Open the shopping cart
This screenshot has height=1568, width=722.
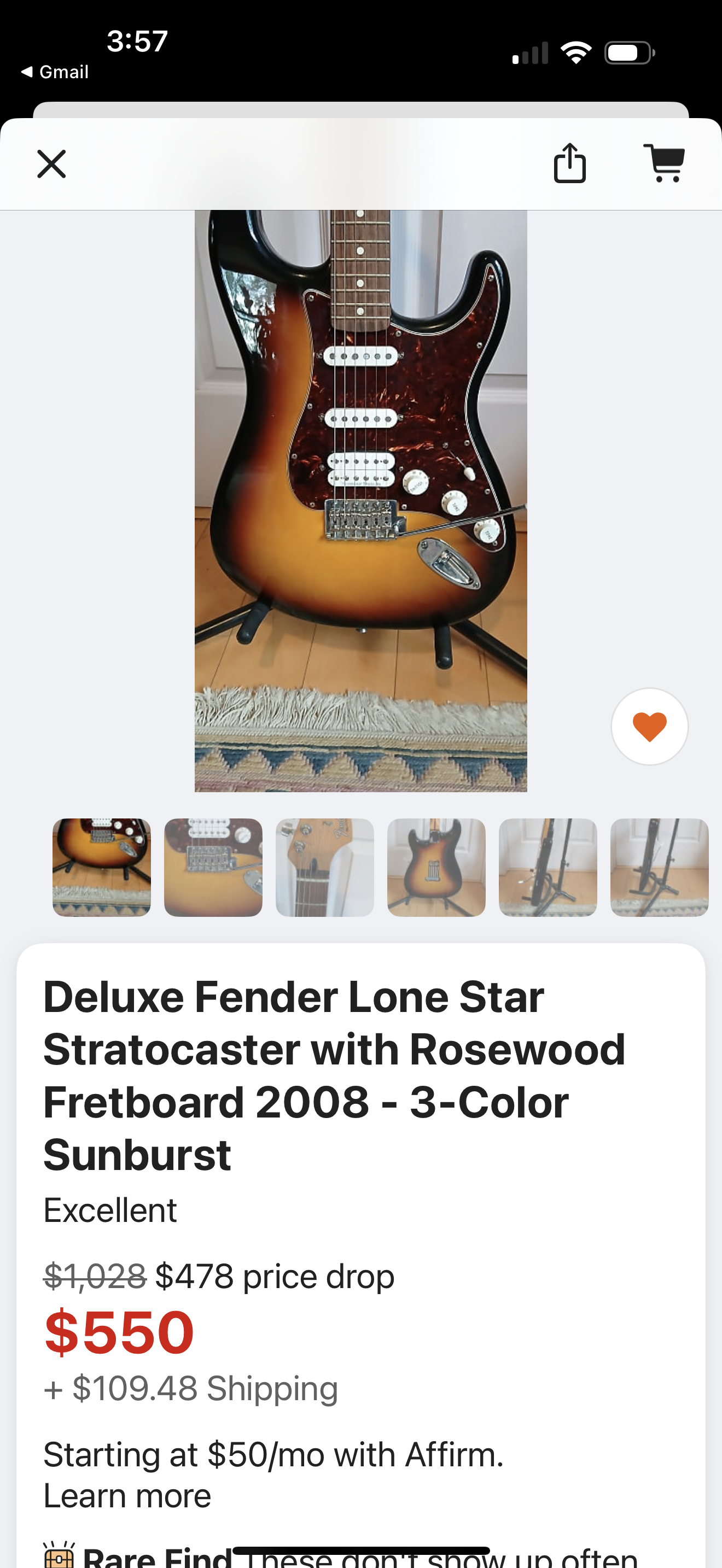tap(664, 163)
